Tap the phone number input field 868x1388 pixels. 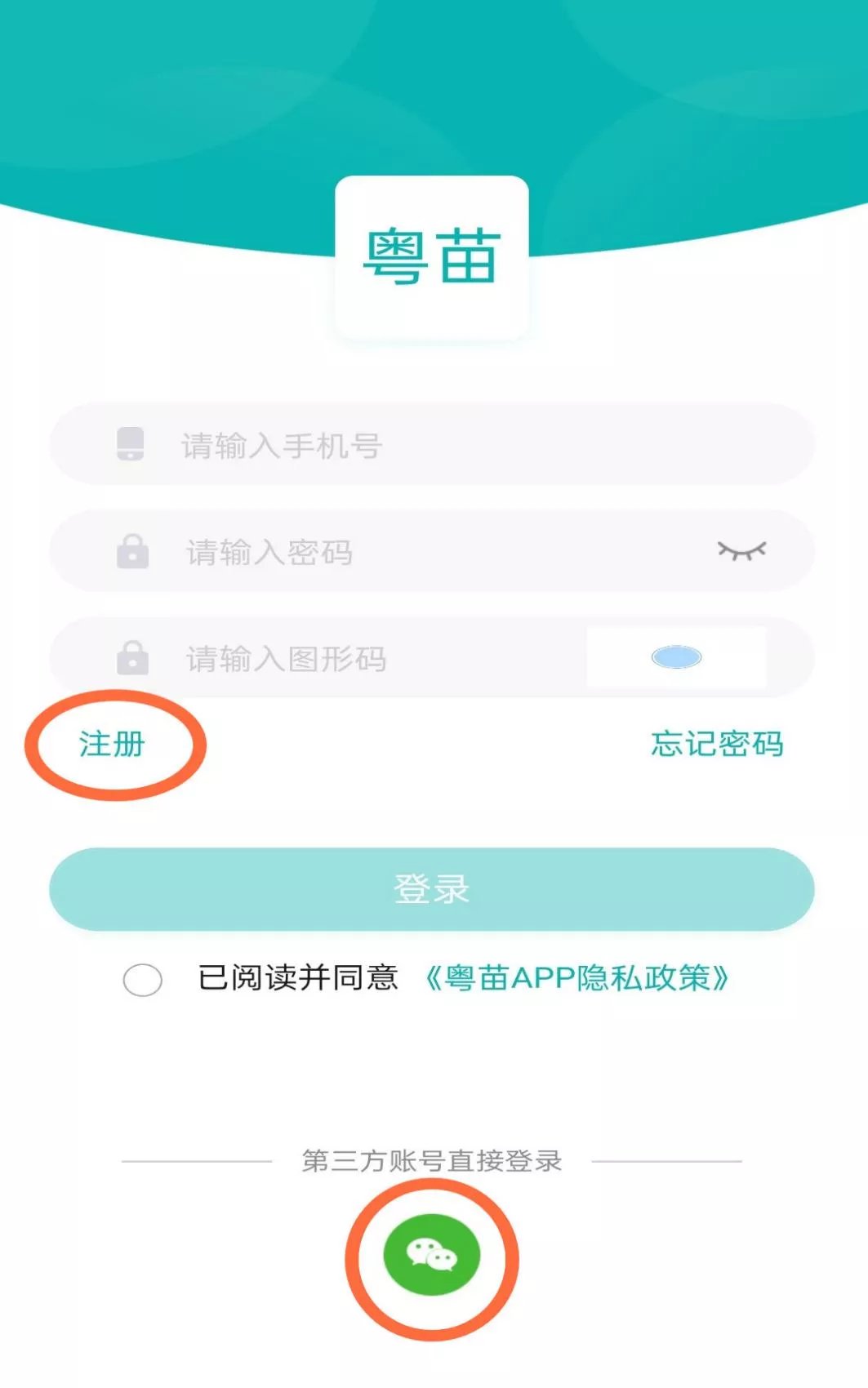point(457,446)
